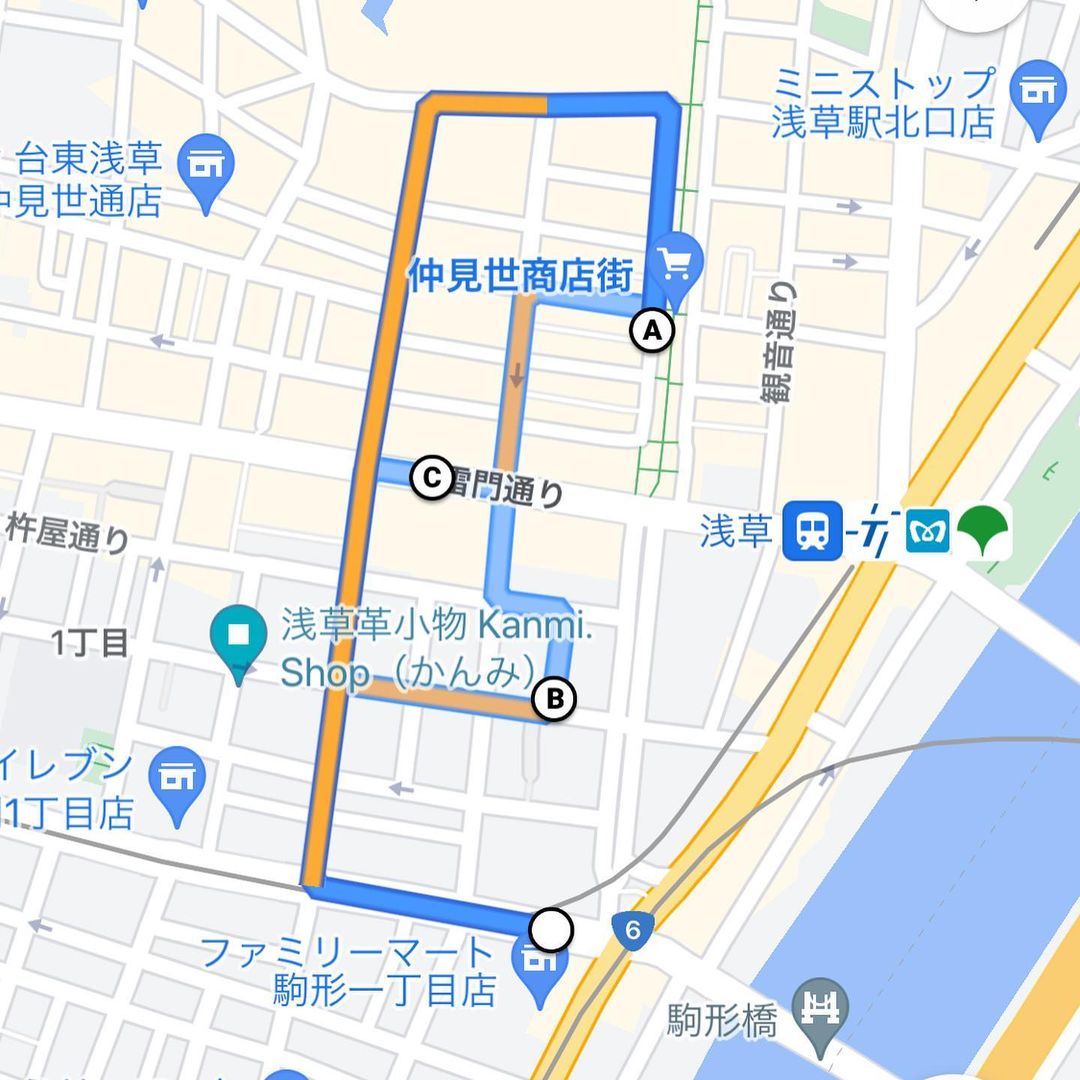1080x1080 pixels.
Task: Tap the ファミリーマート 駒形一丁目店 pin
Action: click(541, 967)
